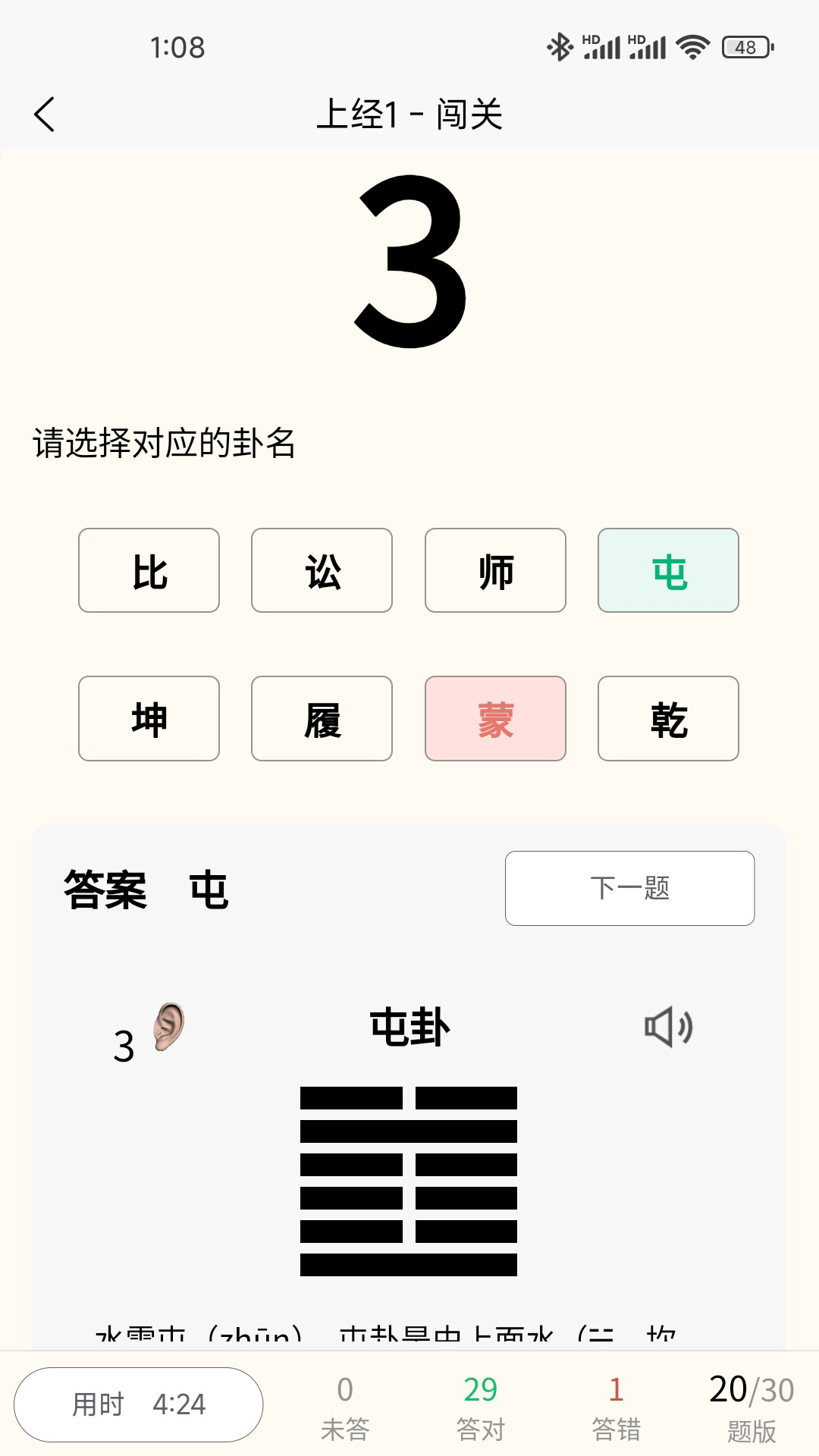Viewport: 819px width, 1456px height.
Task: Tap the back arrow to exit the quiz
Action: click(x=45, y=114)
